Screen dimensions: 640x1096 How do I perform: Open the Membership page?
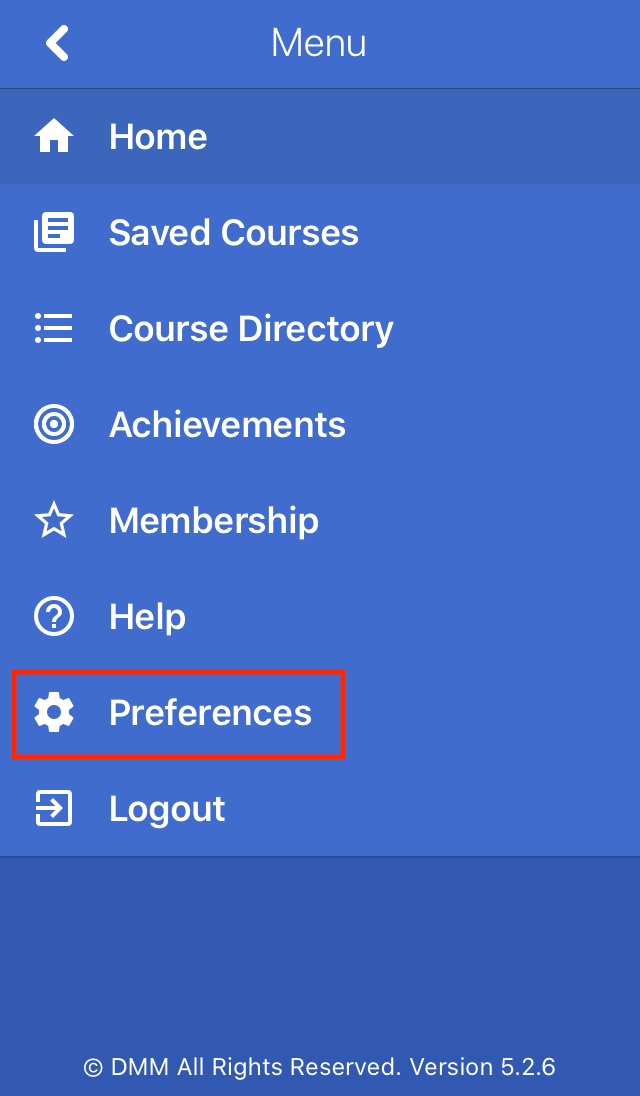pos(320,521)
